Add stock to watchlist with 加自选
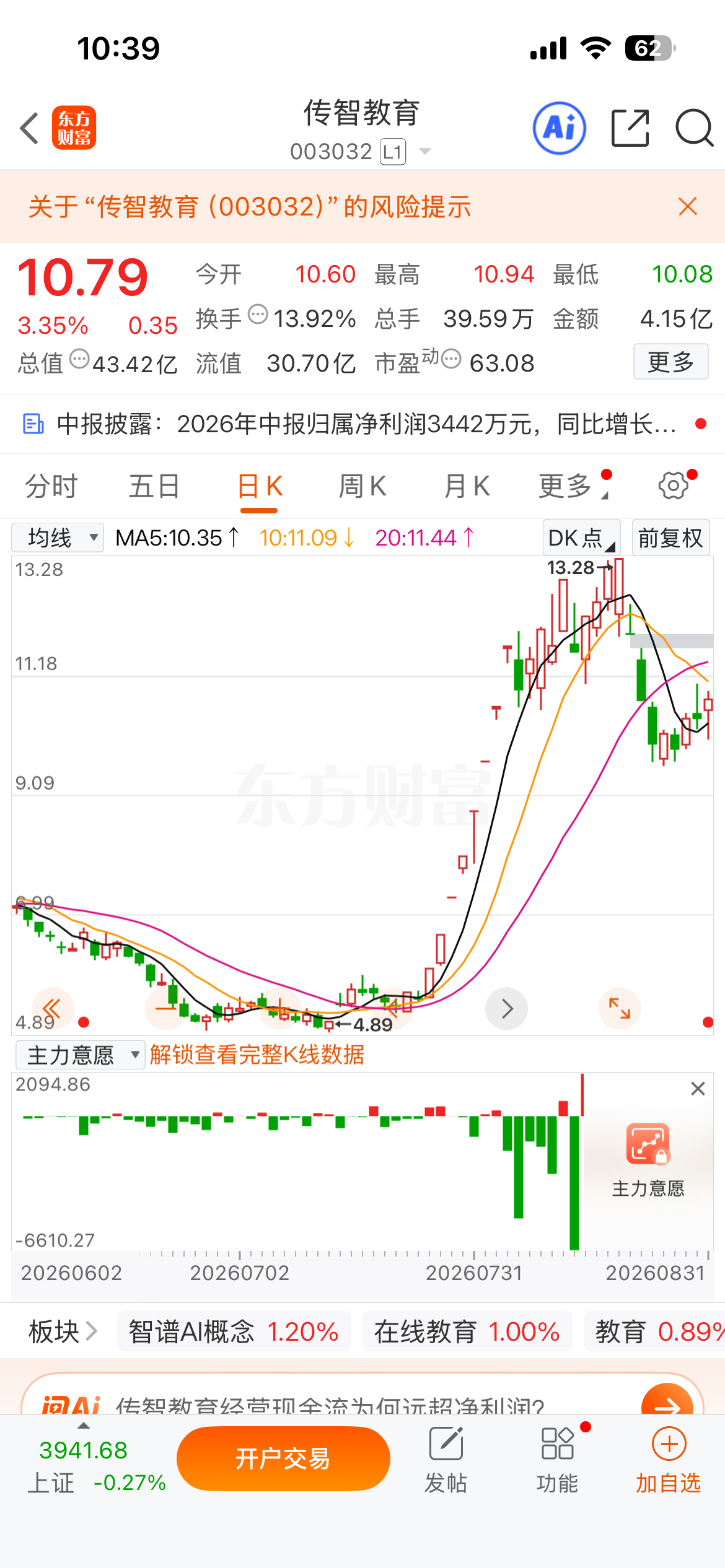This screenshot has height=1568, width=725. 669,1460
